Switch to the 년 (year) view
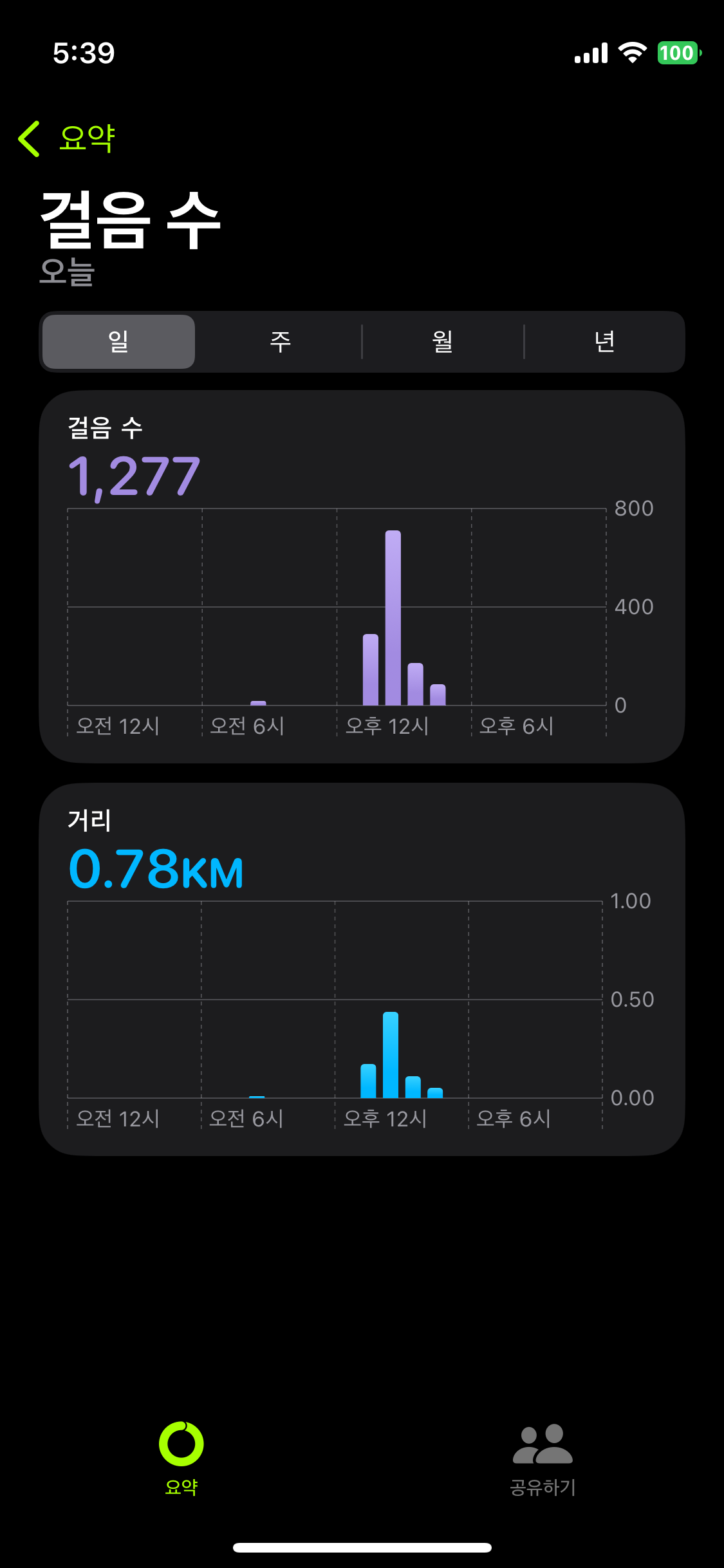 coord(604,342)
